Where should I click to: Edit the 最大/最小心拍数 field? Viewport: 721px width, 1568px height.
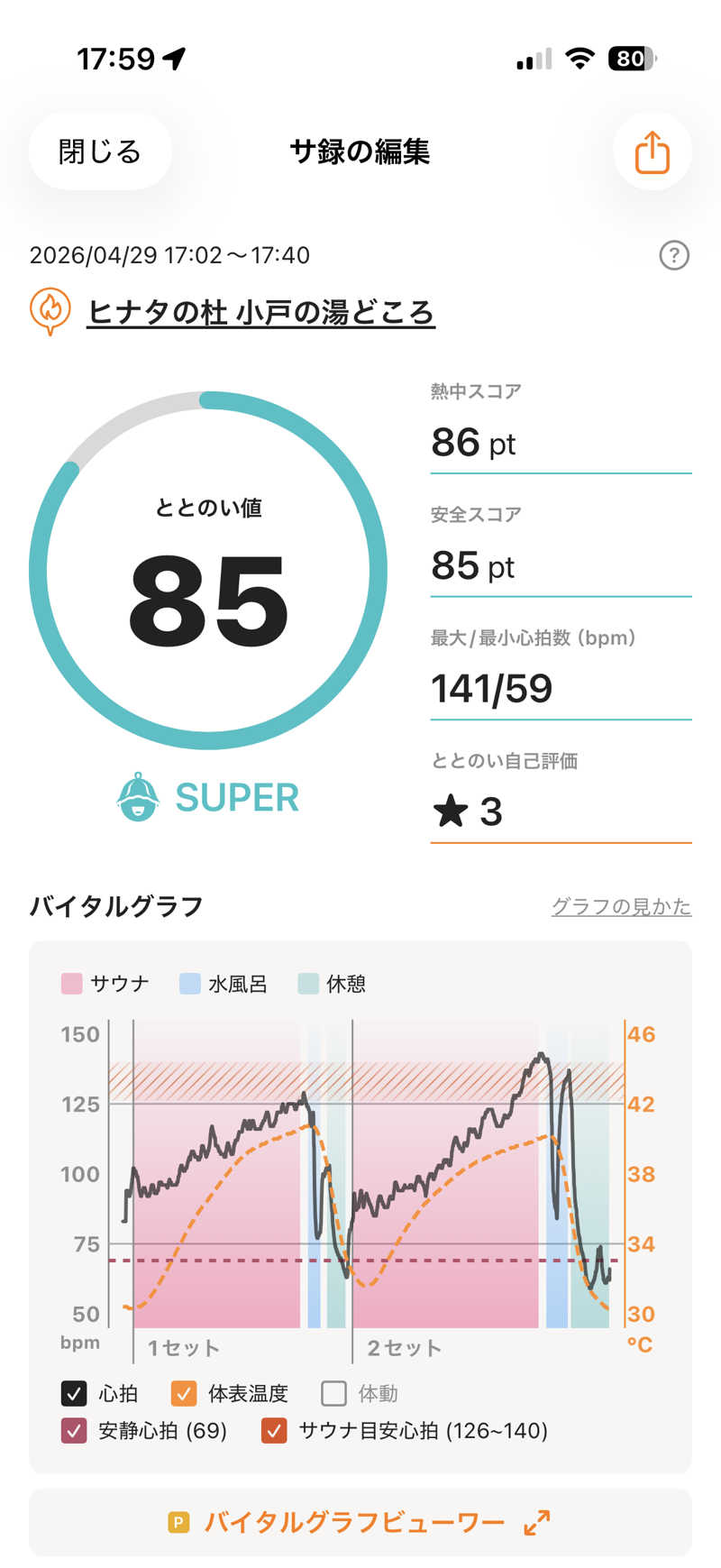pos(560,690)
